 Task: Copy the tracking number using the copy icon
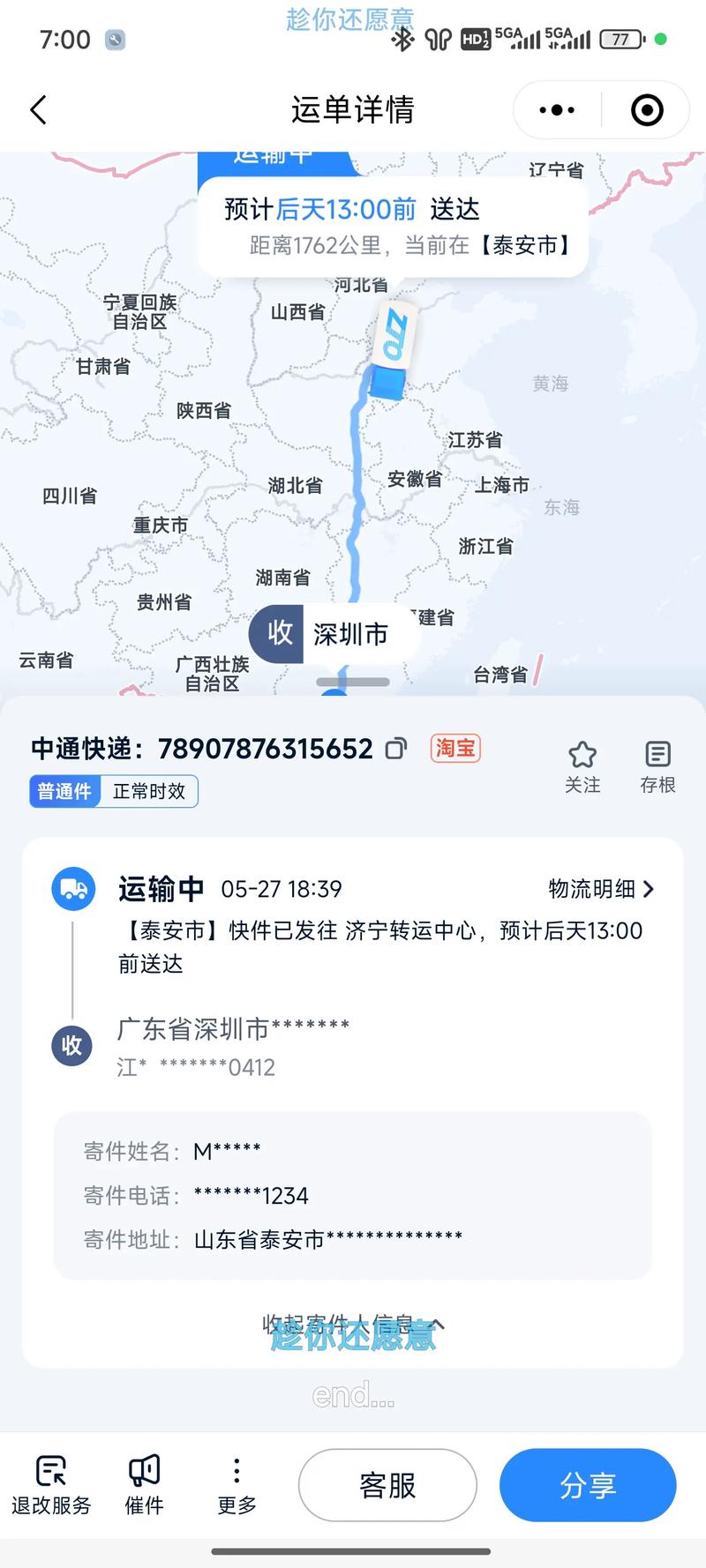point(394,747)
